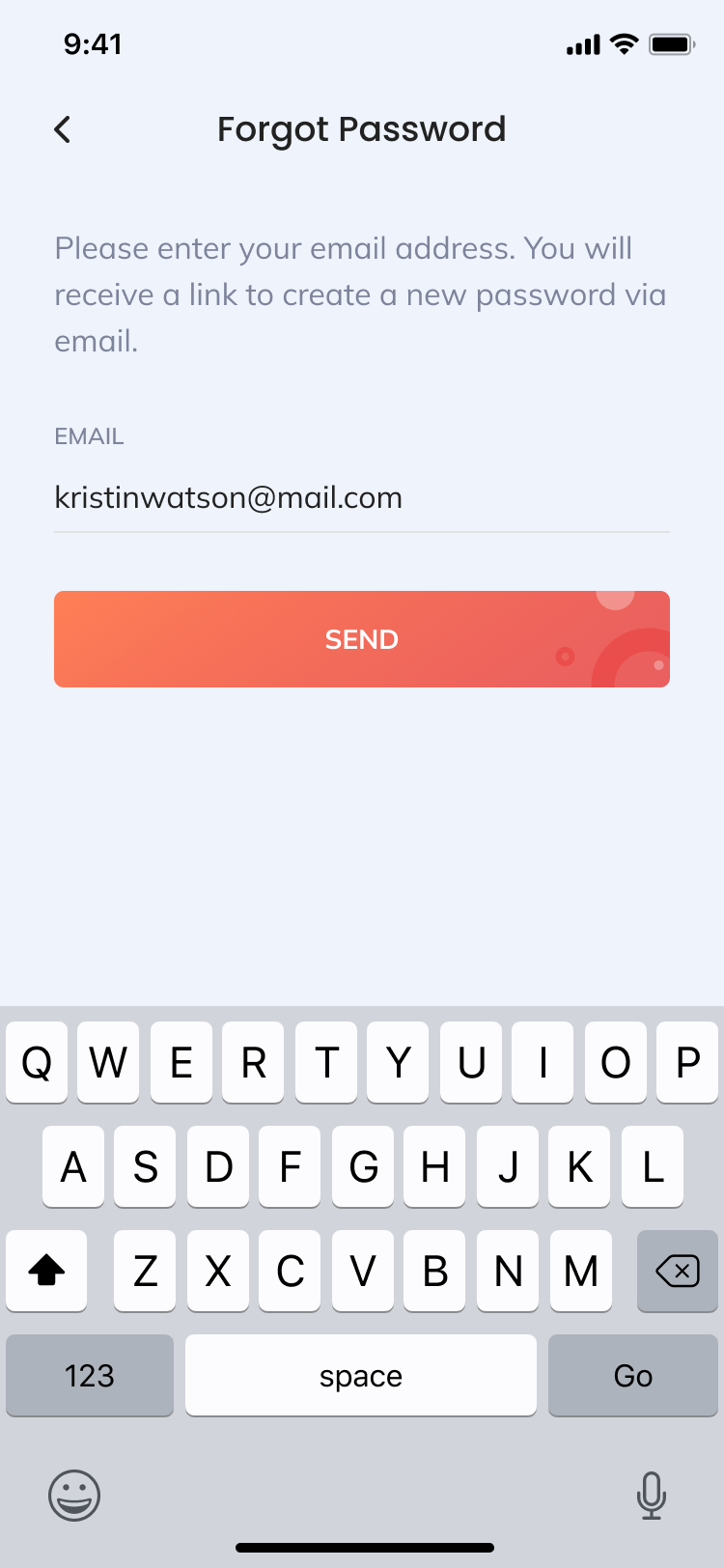Switch keyboard to 123 numbers layout
Screen dimensions: 724x1568
click(x=90, y=1376)
